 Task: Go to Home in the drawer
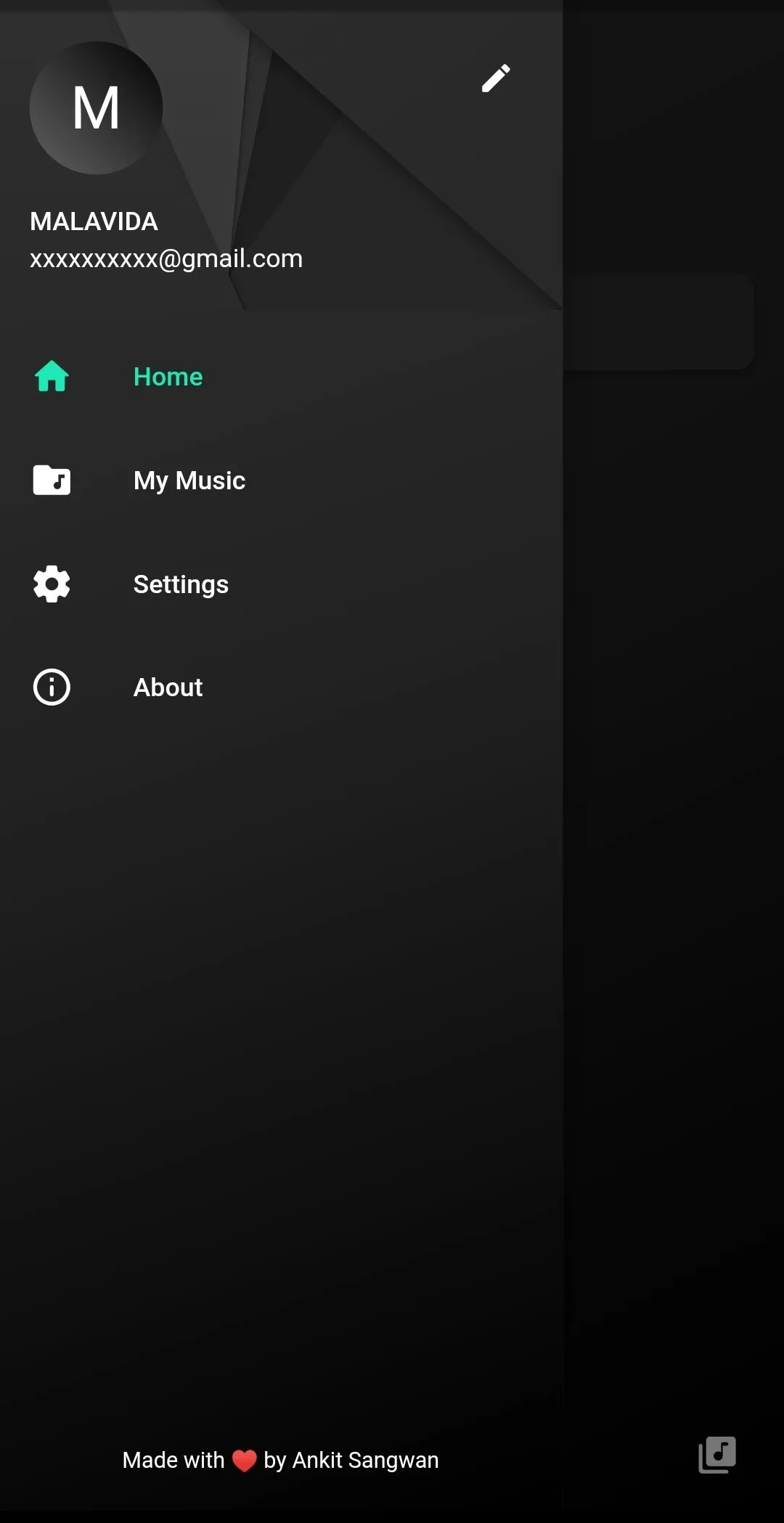[281, 377]
